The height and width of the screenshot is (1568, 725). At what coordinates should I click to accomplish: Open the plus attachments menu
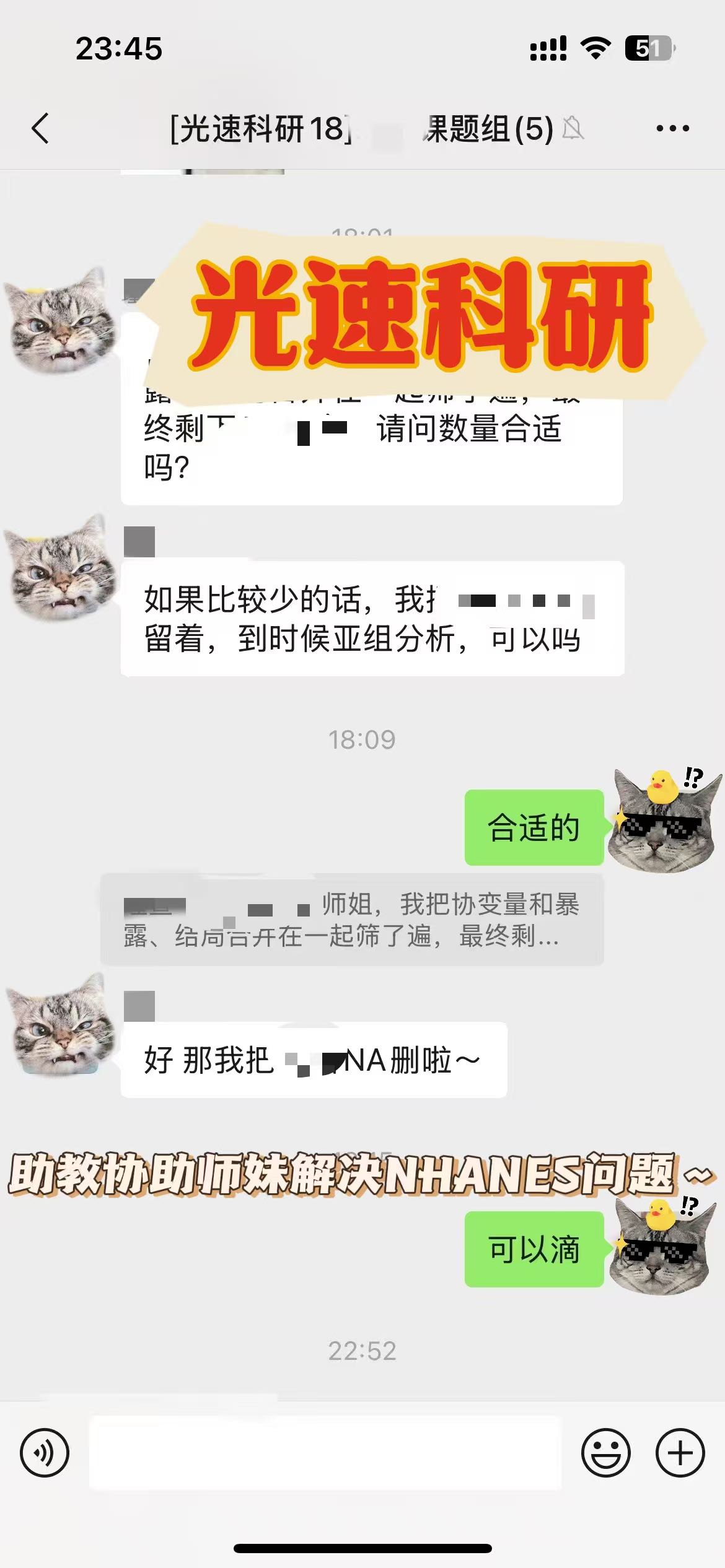680,1452
